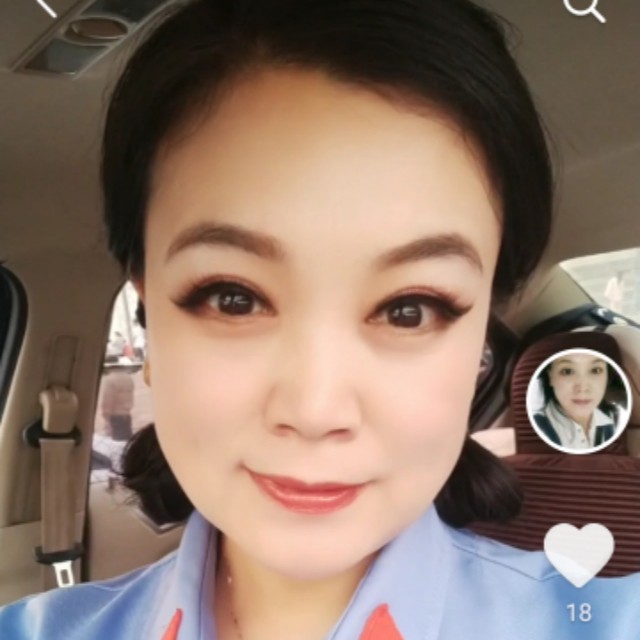The width and height of the screenshot is (640, 640).
Task: Open the search magnifier icon
Action: tap(583, 8)
